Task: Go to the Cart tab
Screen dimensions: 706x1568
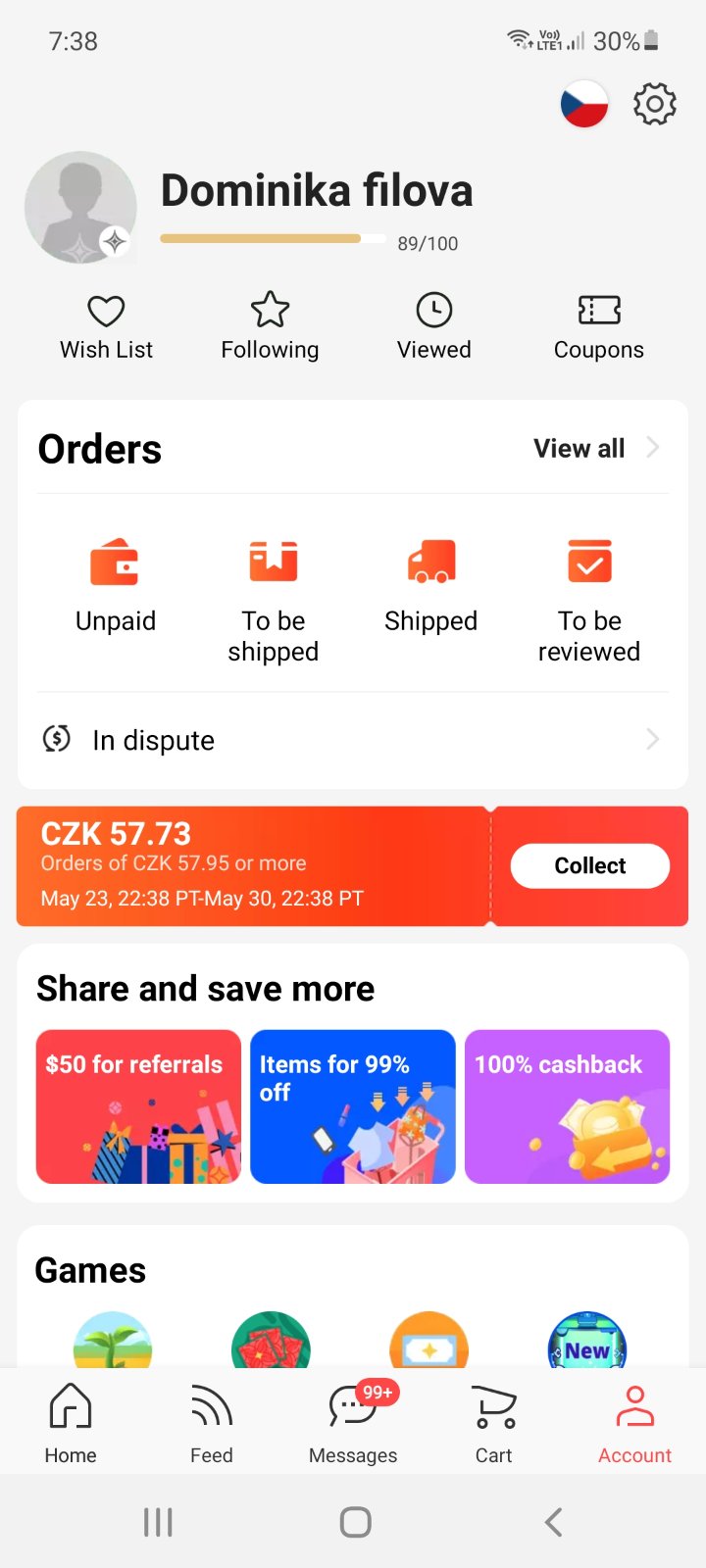Action: click(x=494, y=1423)
